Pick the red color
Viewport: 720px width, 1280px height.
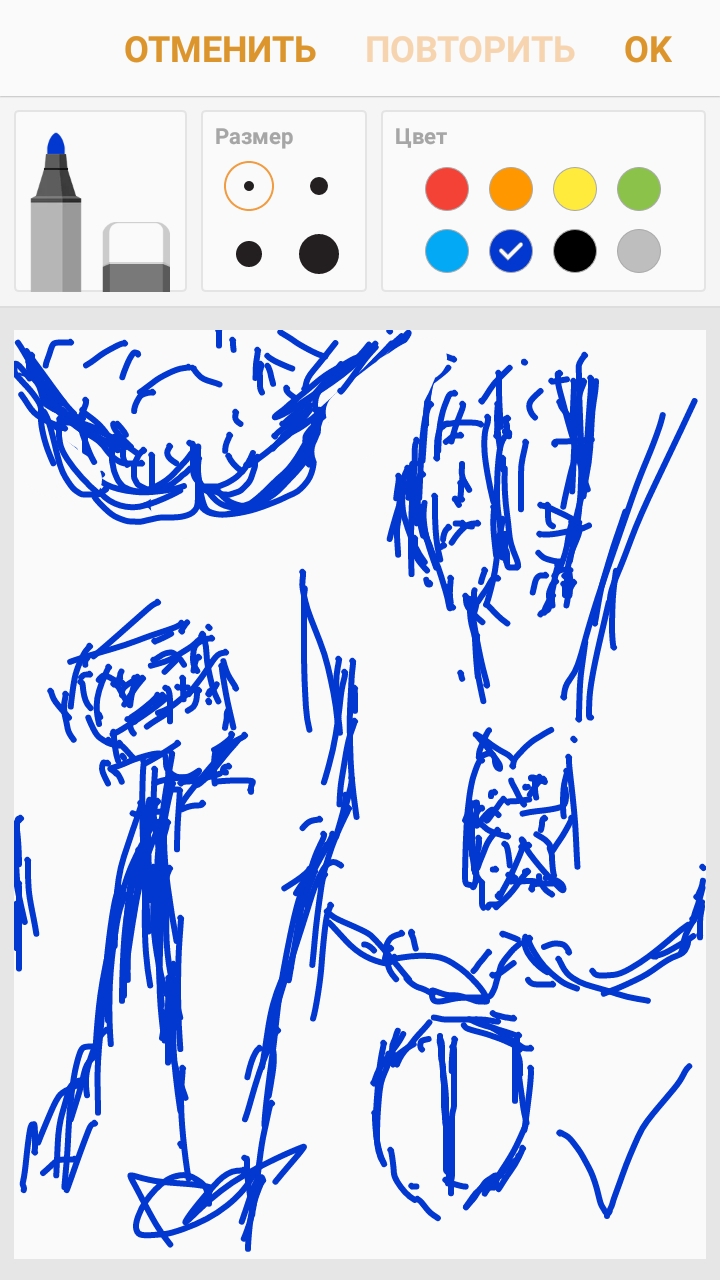pyautogui.click(x=447, y=189)
